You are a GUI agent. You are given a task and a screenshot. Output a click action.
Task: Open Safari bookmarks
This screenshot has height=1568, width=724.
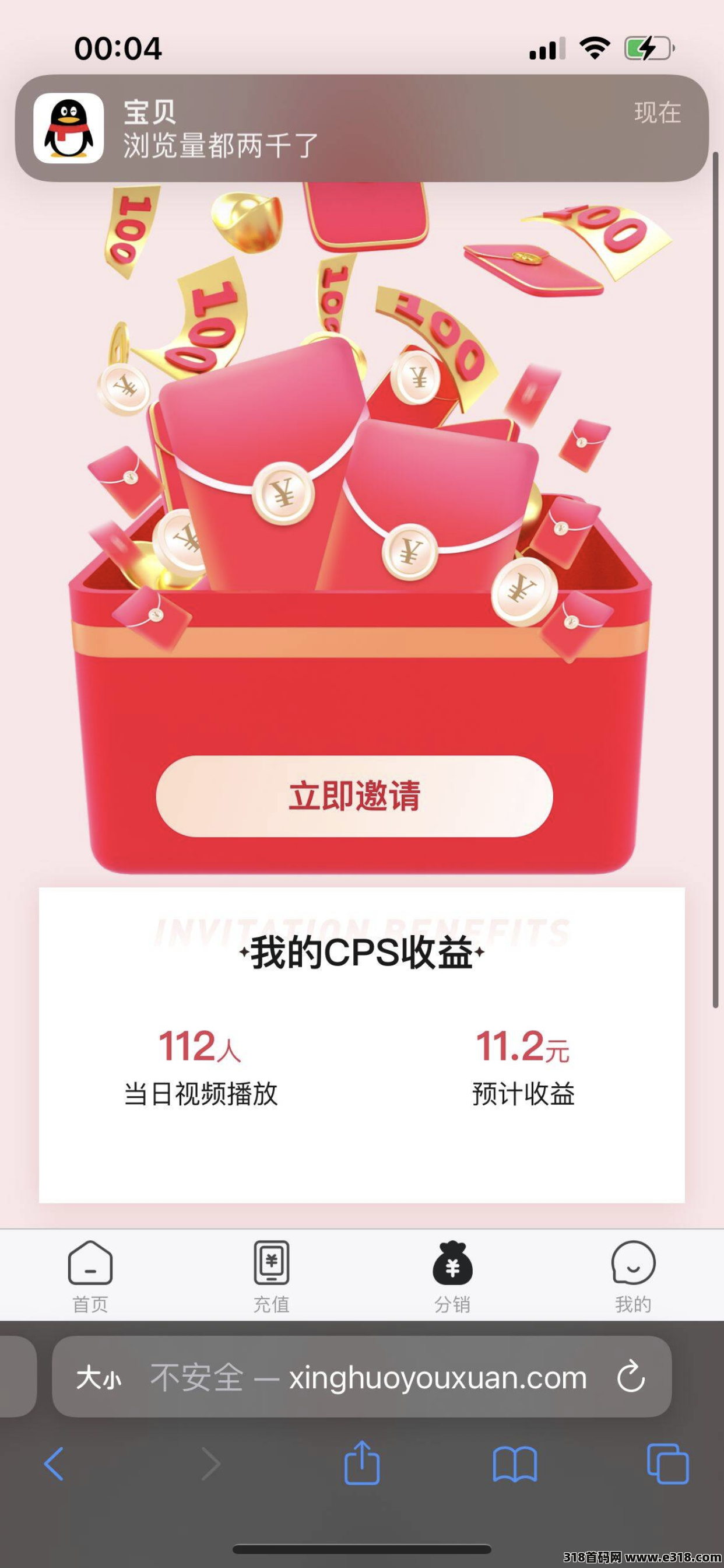click(x=515, y=1464)
